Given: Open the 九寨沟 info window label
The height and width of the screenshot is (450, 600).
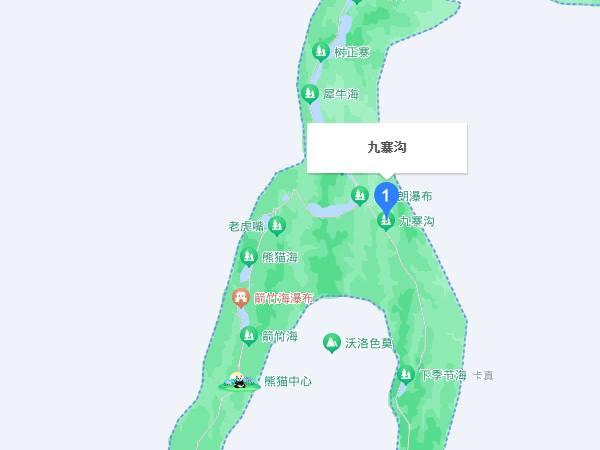Looking at the screenshot, I should tap(387, 148).
